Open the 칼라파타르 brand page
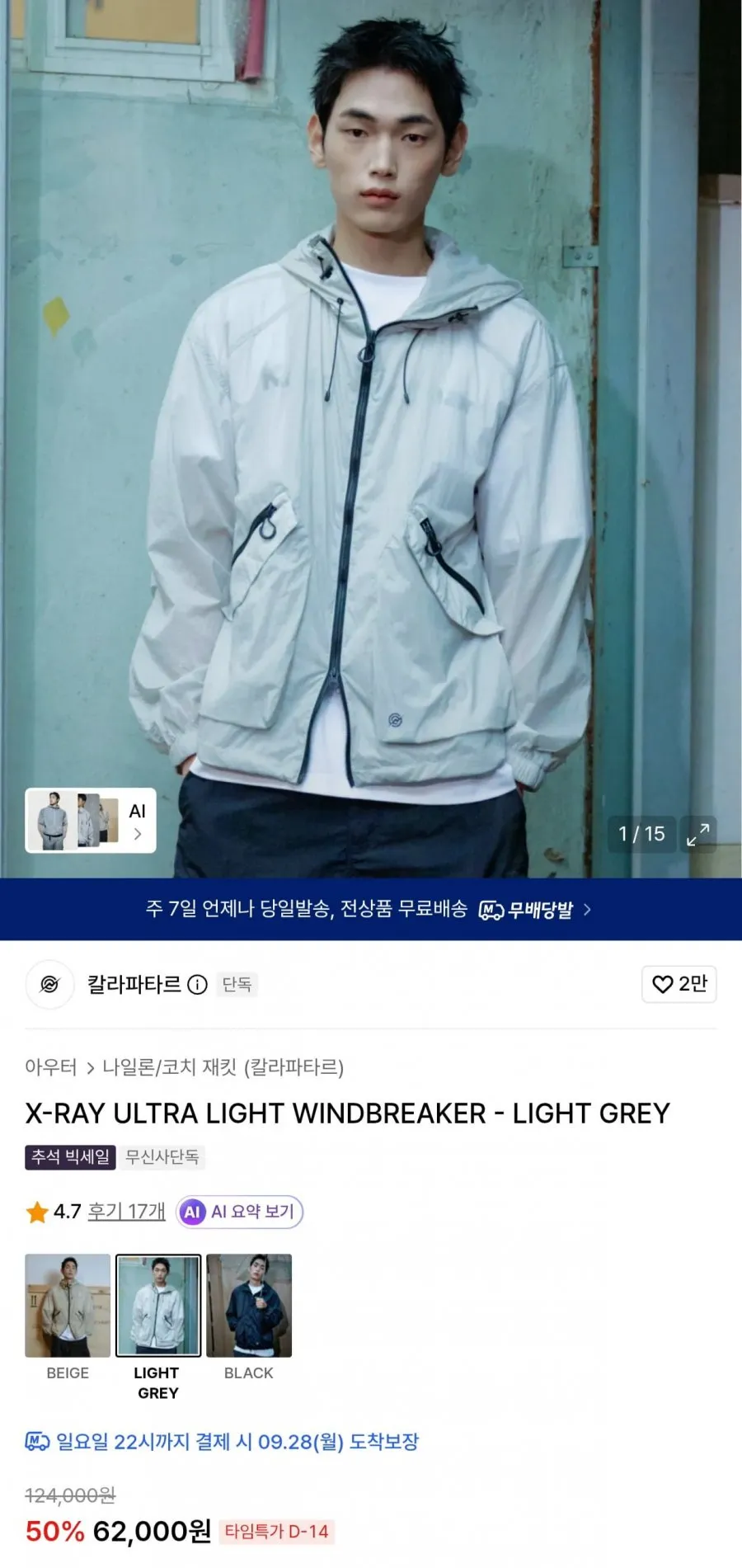This screenshot has height=1568, width=742. coord(134,984)
